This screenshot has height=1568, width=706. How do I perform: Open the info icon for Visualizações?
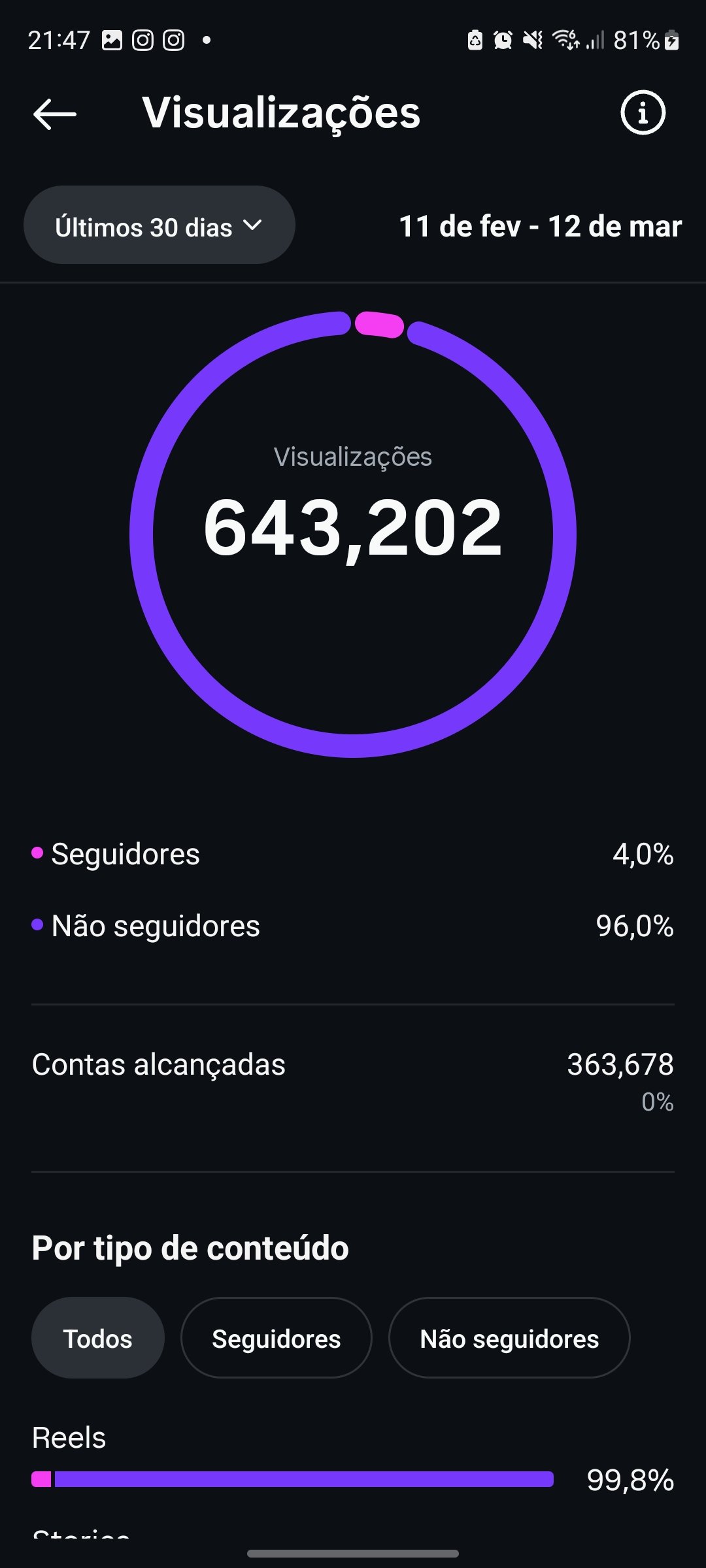[x=643, y=112]
